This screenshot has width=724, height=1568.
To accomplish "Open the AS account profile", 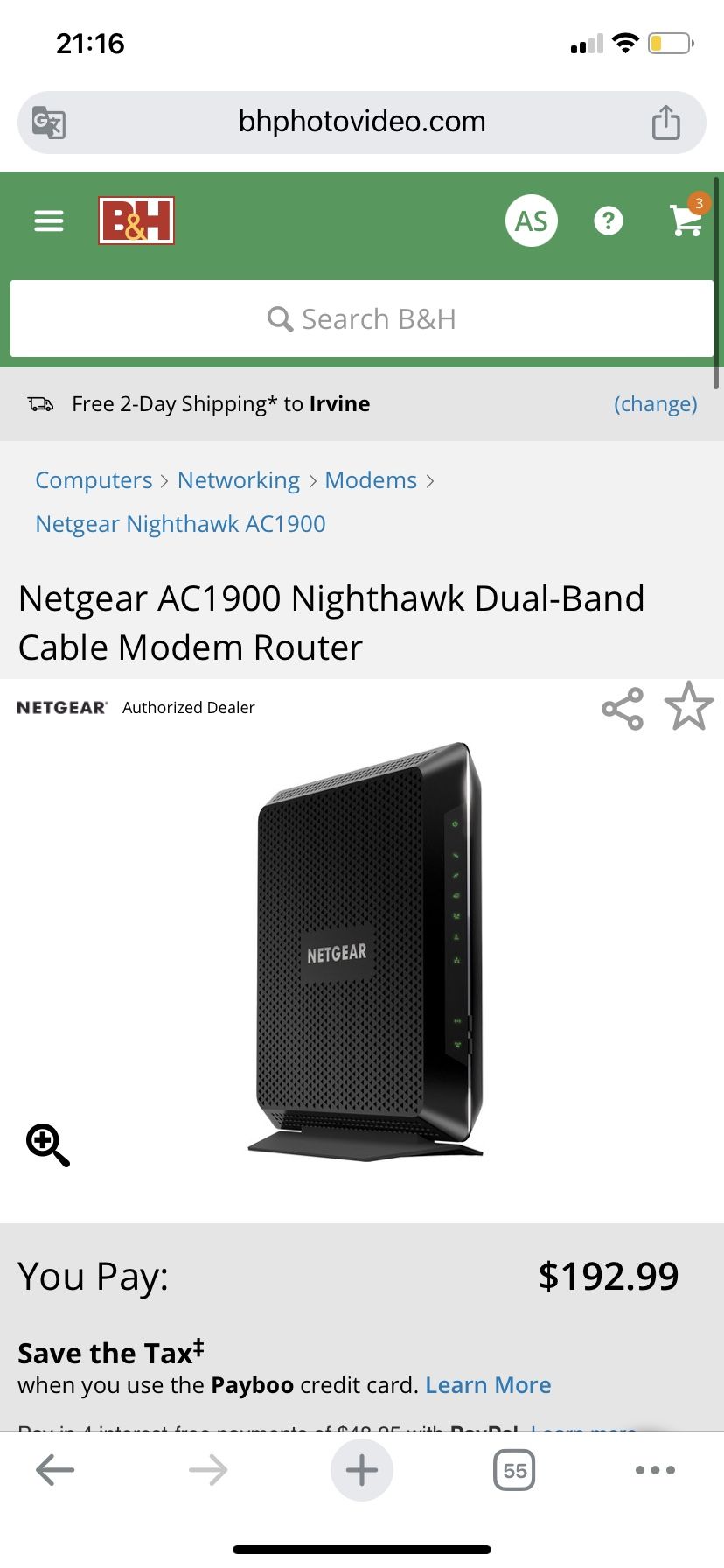I will pos(531,221).
